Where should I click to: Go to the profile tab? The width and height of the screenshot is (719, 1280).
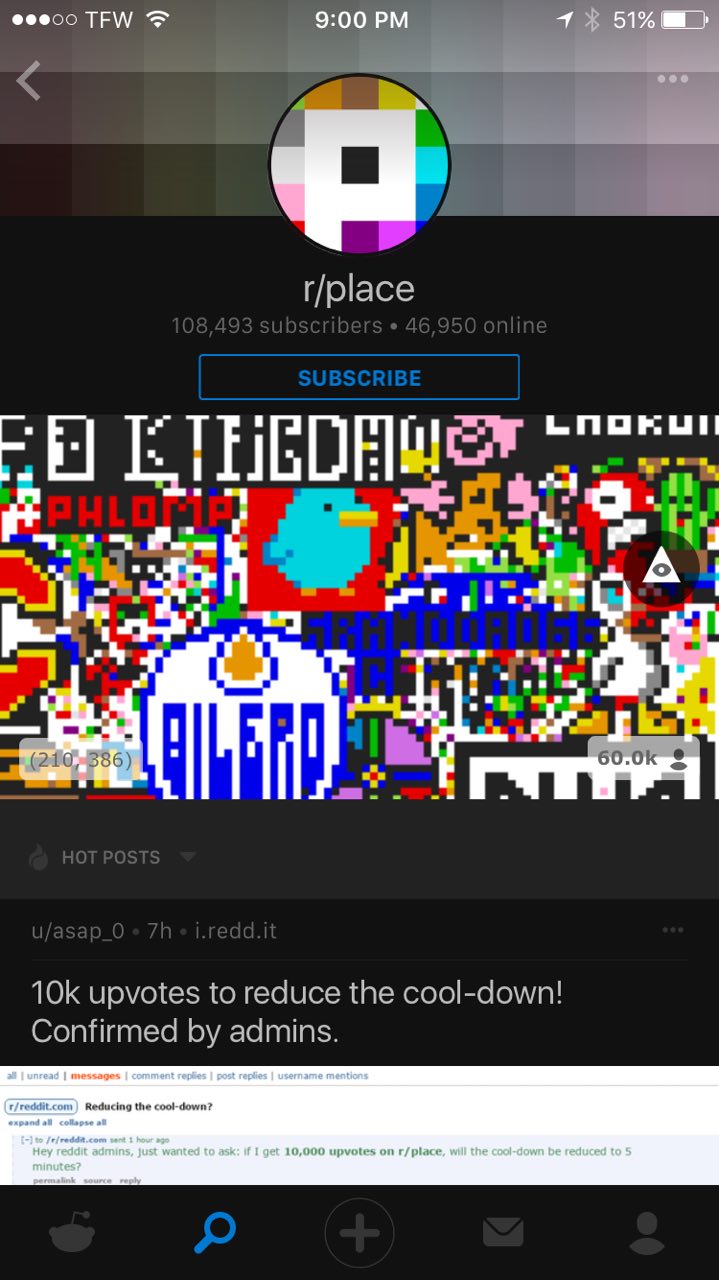pyautogui.click(x=647, y=1232)
